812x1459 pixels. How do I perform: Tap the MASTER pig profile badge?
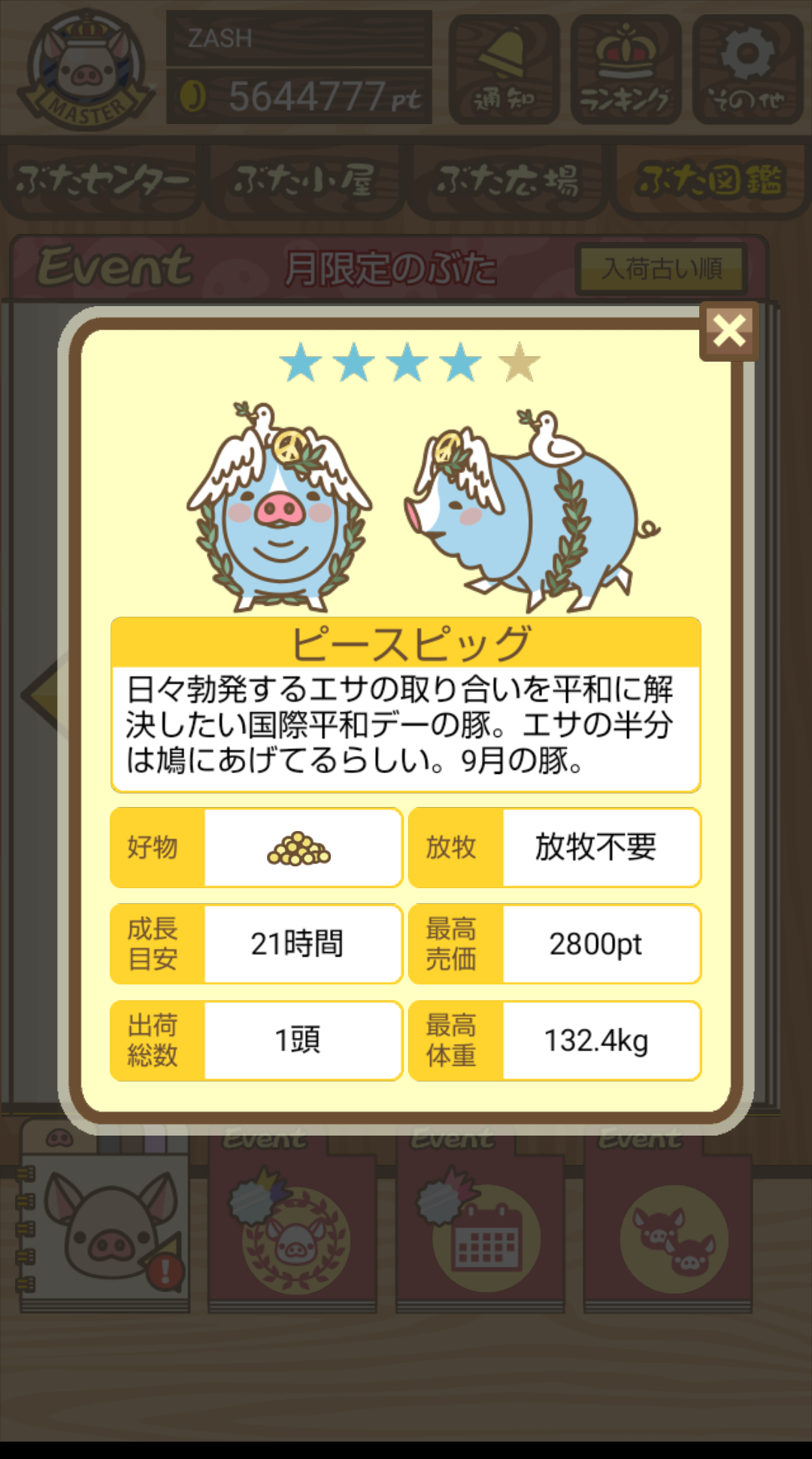[x=86, y=69]
